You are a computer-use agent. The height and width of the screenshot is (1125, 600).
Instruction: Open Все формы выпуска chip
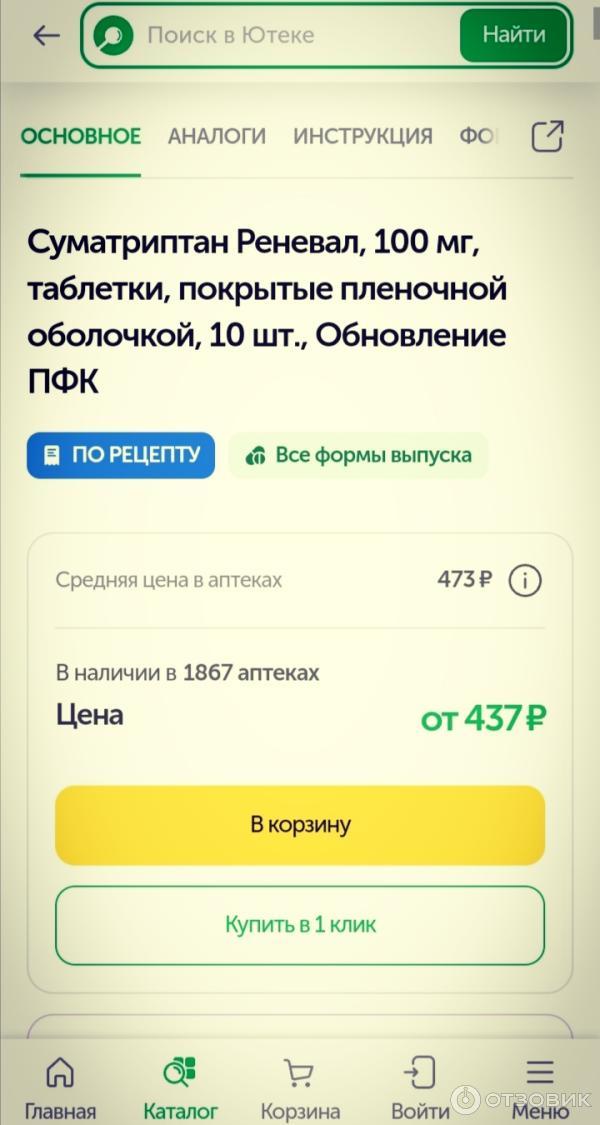(x=358, y=455)
